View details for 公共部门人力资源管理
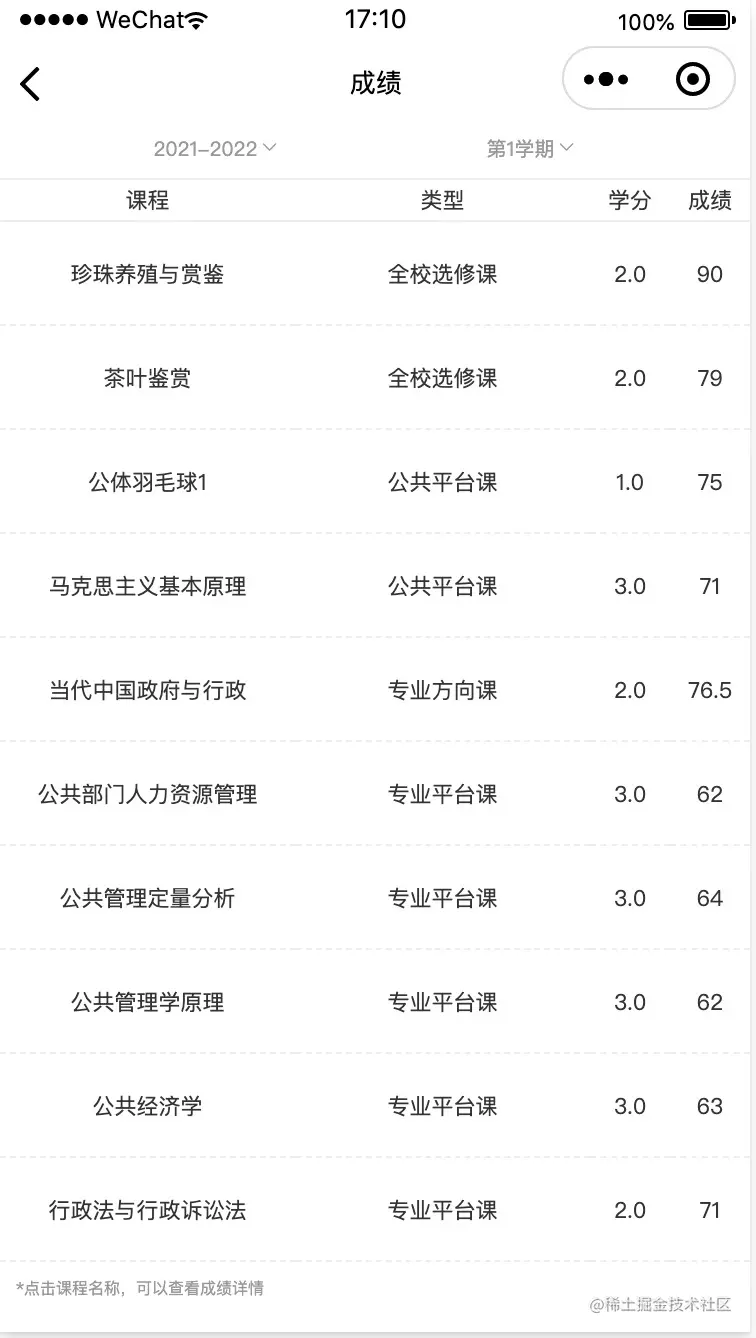756x1338 pixels. click(x=147, y=795)
